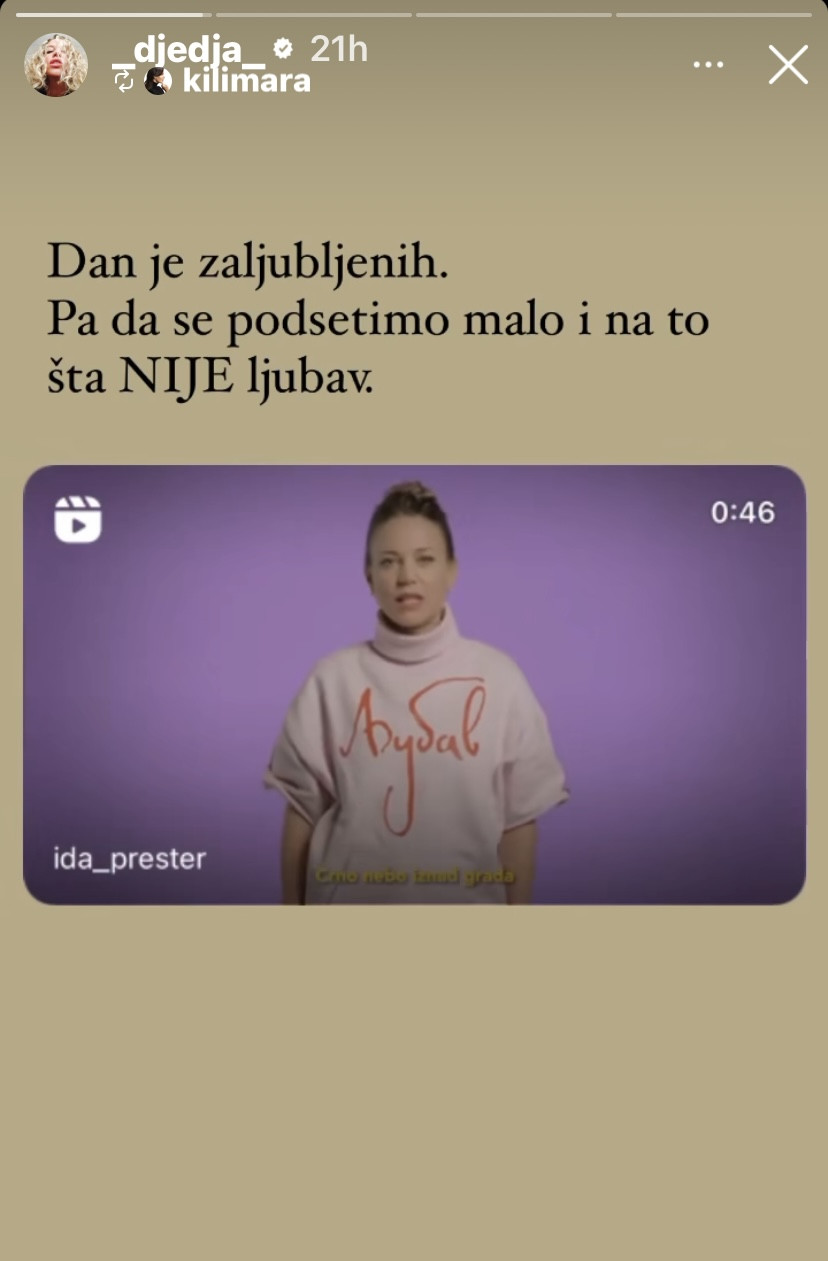Screen dimensions: 828x1261
Task: Open the ida_prester reel
Action: tap(414, 685)
